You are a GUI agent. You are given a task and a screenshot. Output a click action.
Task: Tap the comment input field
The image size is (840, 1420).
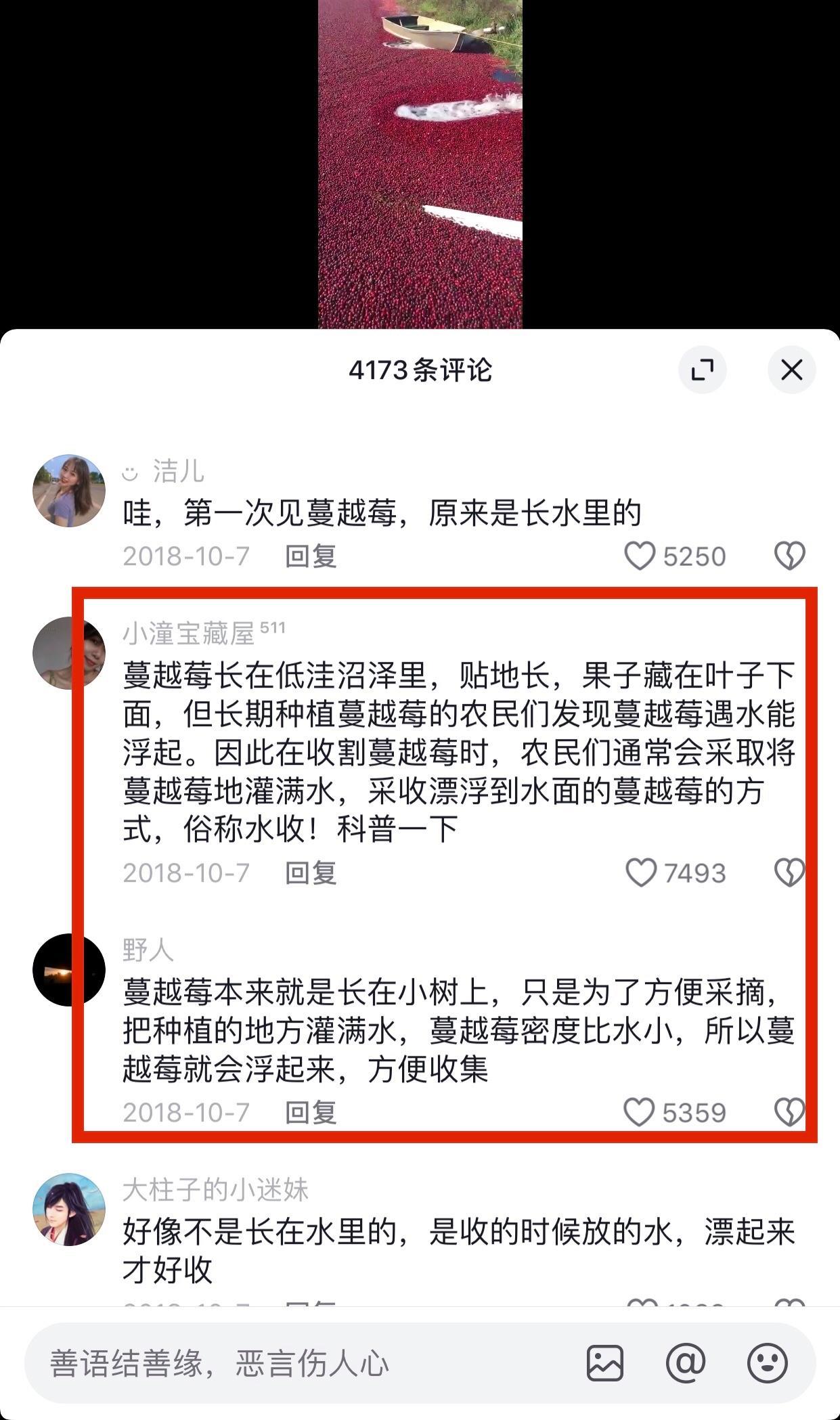click(x=298, y=1364)
